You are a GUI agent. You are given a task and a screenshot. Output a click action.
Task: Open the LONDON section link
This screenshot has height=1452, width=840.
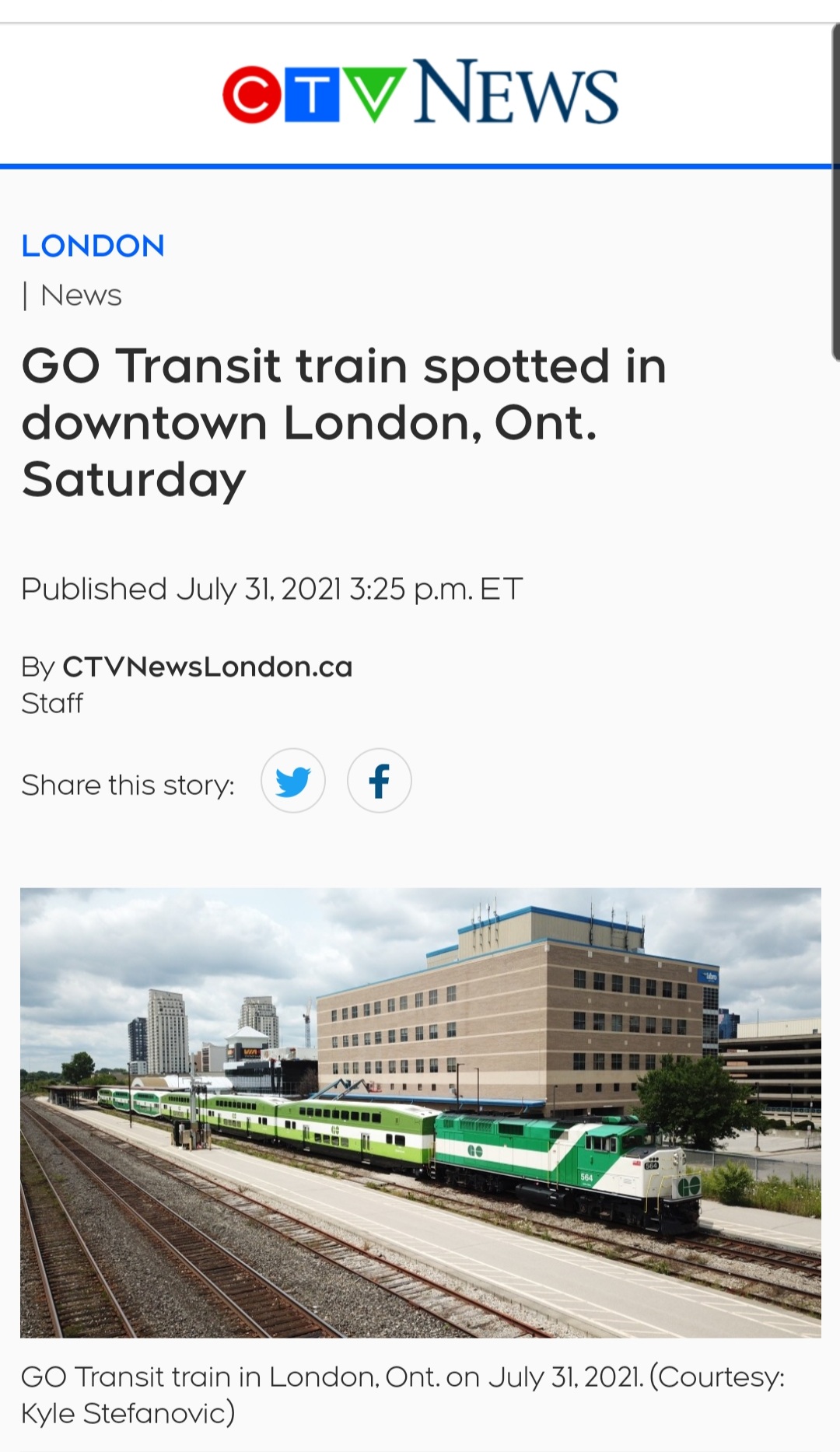(93, 246)
